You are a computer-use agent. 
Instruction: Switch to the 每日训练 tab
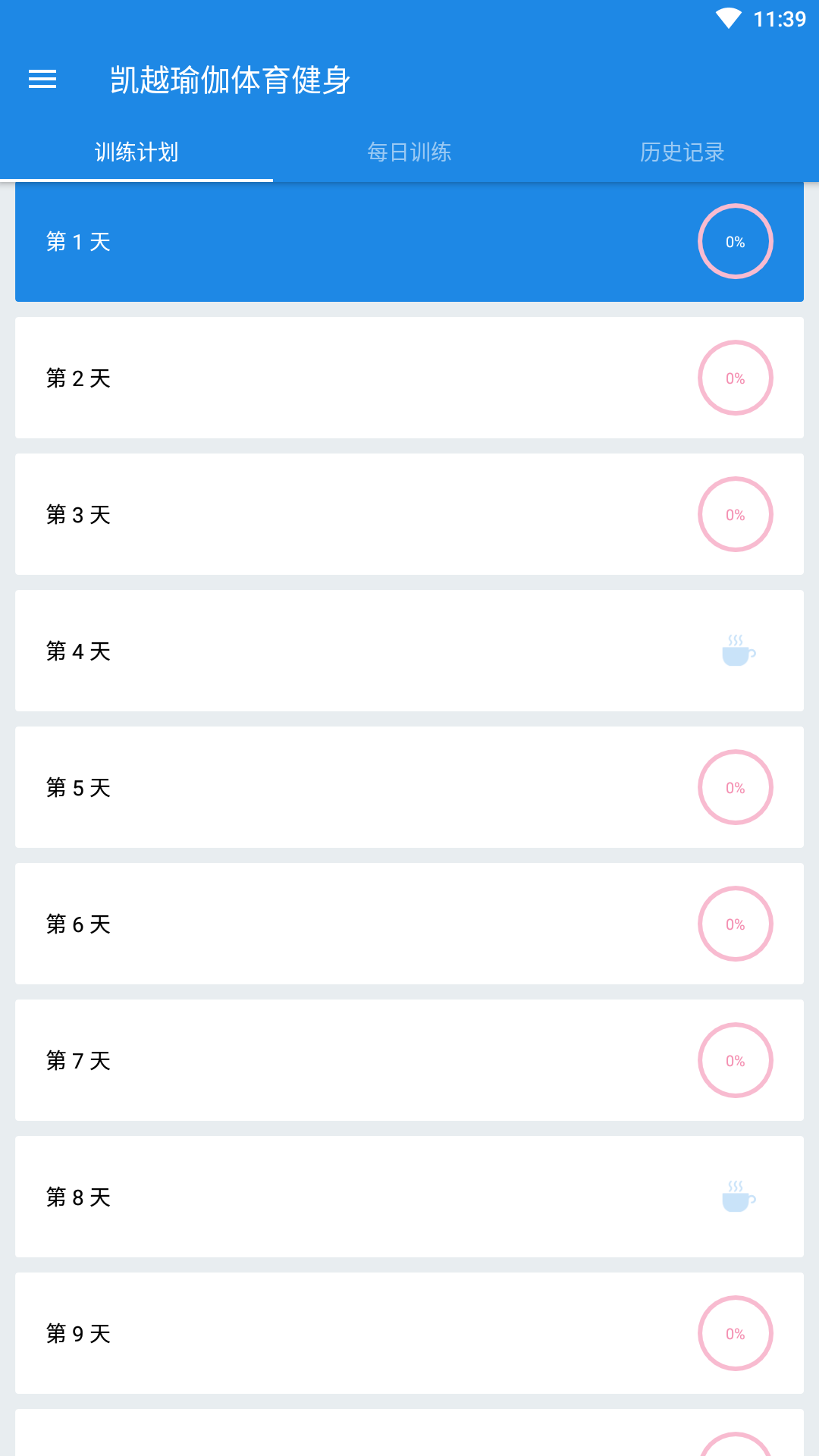coord(409,152)
